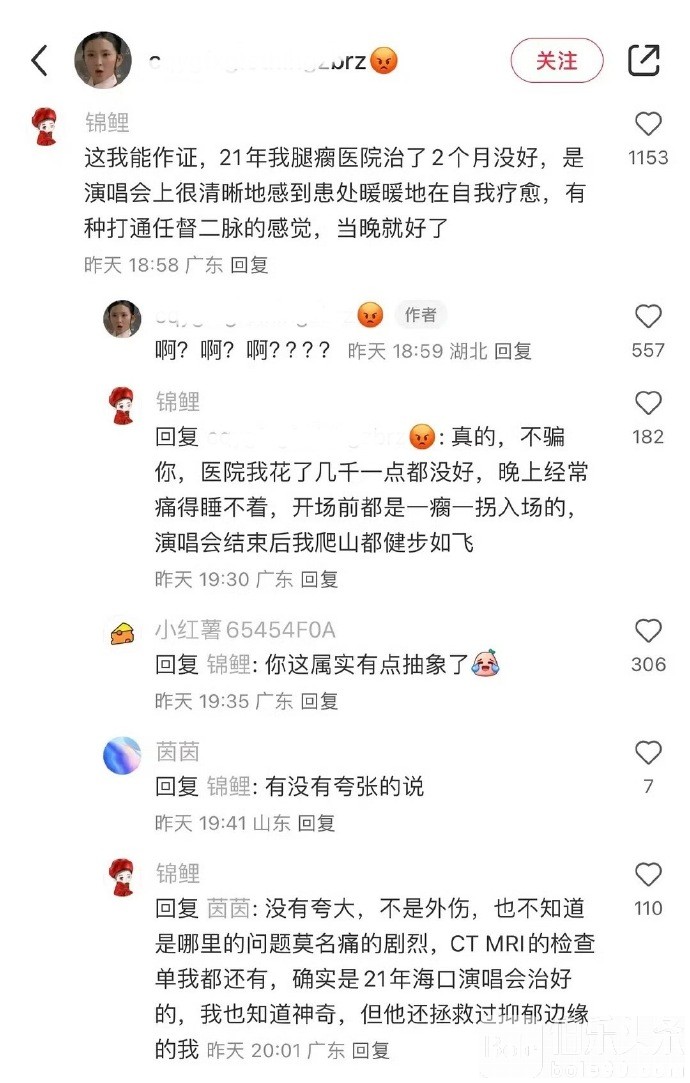
Task: Reply to the author's 啊?啊?啊???? comment
Action: tap(513, 351)
